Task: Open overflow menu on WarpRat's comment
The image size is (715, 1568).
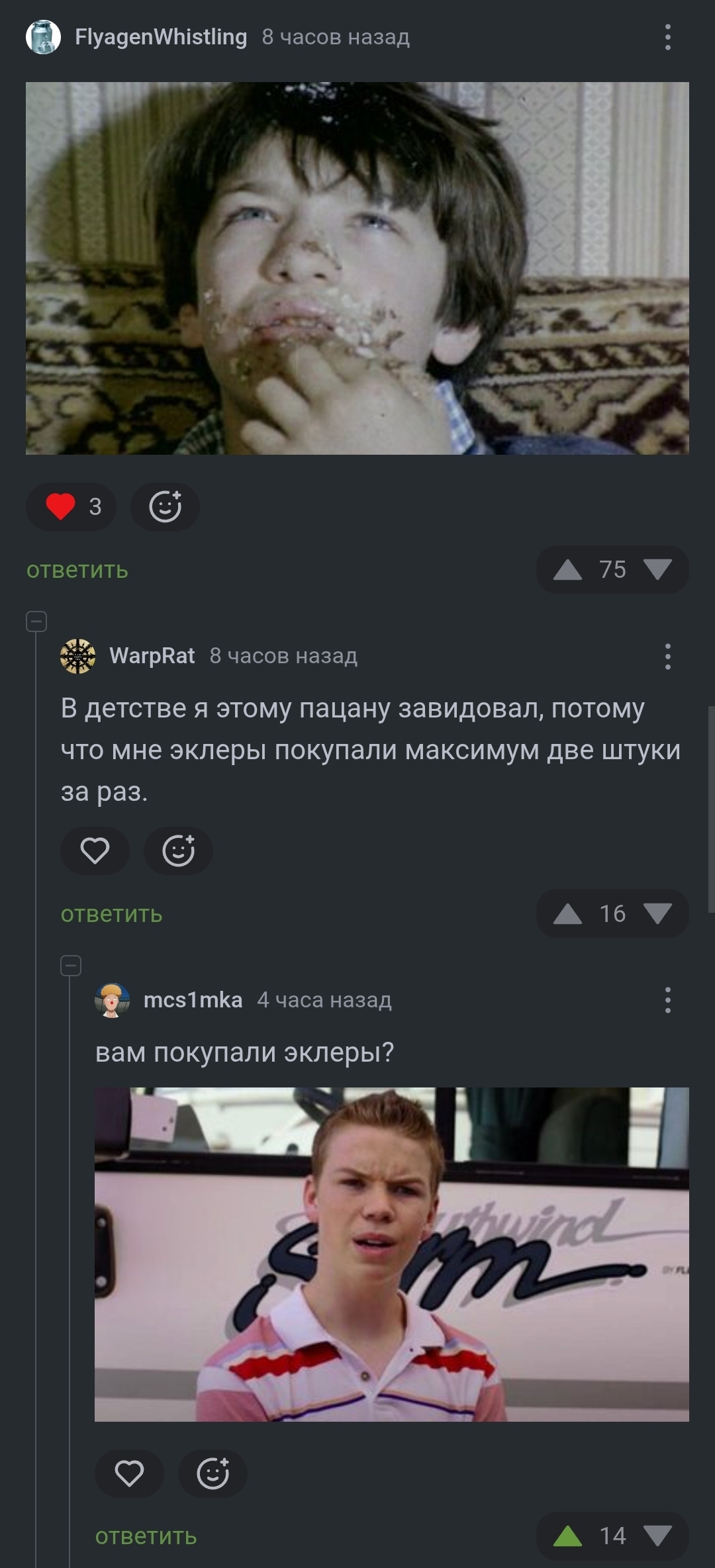Action: [x=667, y=656]
